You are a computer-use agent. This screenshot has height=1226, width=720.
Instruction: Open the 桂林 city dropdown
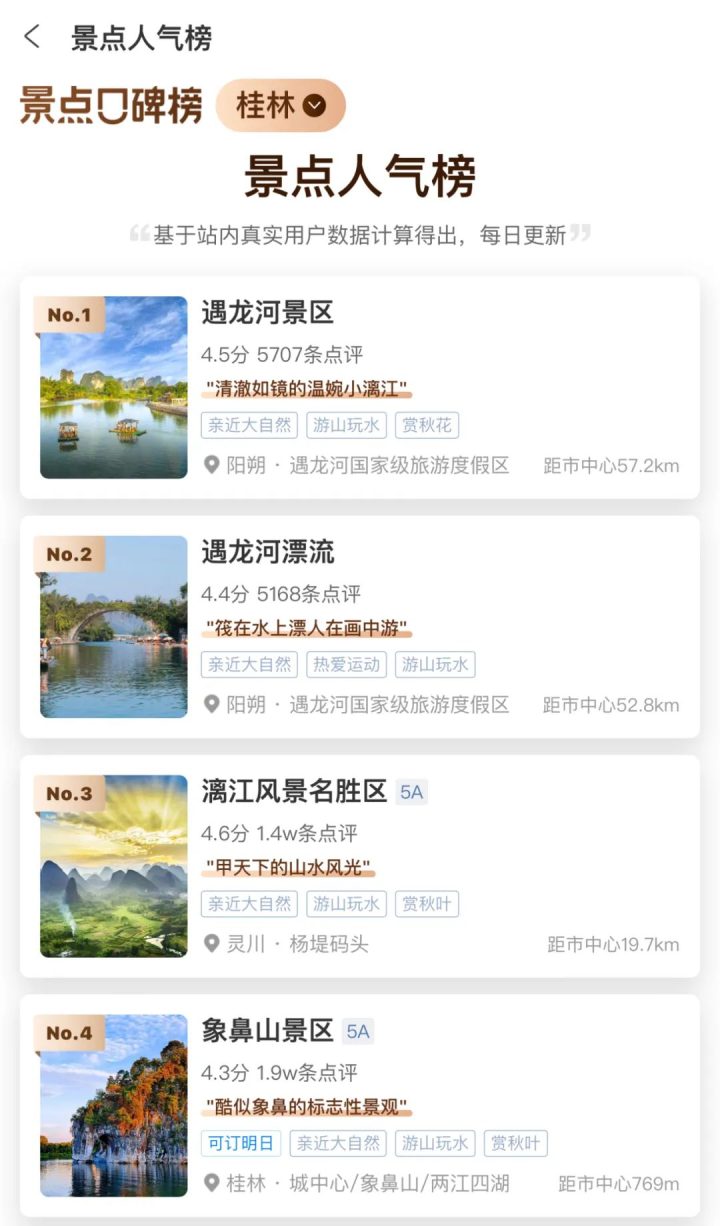(x=281, y=105)
